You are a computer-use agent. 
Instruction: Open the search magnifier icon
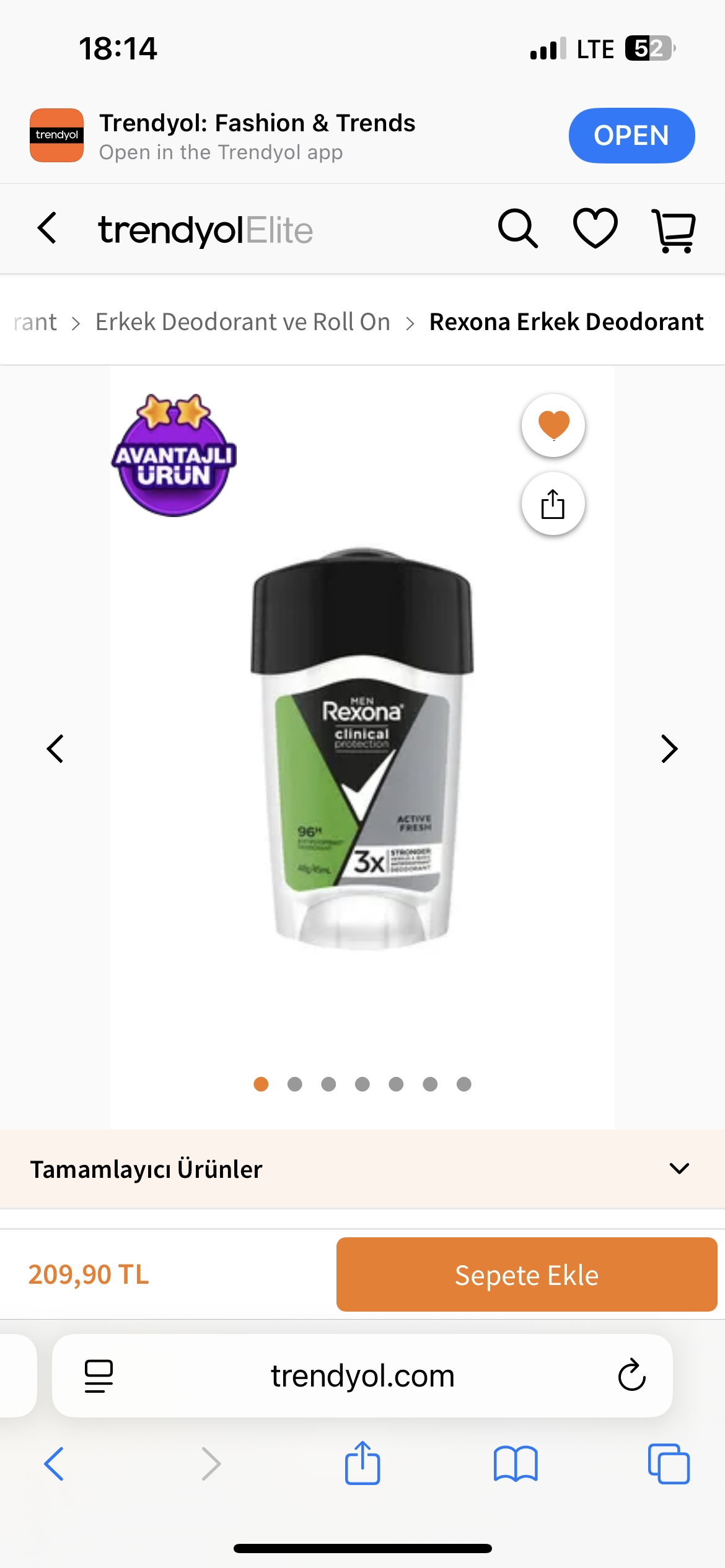coord(517,229)
